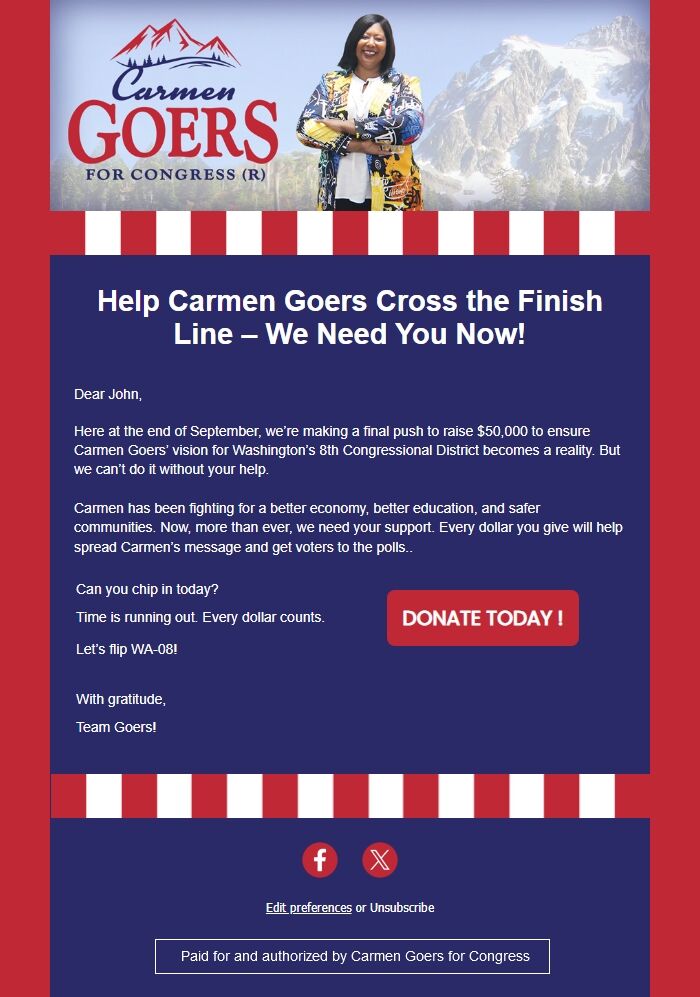Open the campaign's X profile
The image size is (700, 997).
pyautogui.click(x=380, y=860)
